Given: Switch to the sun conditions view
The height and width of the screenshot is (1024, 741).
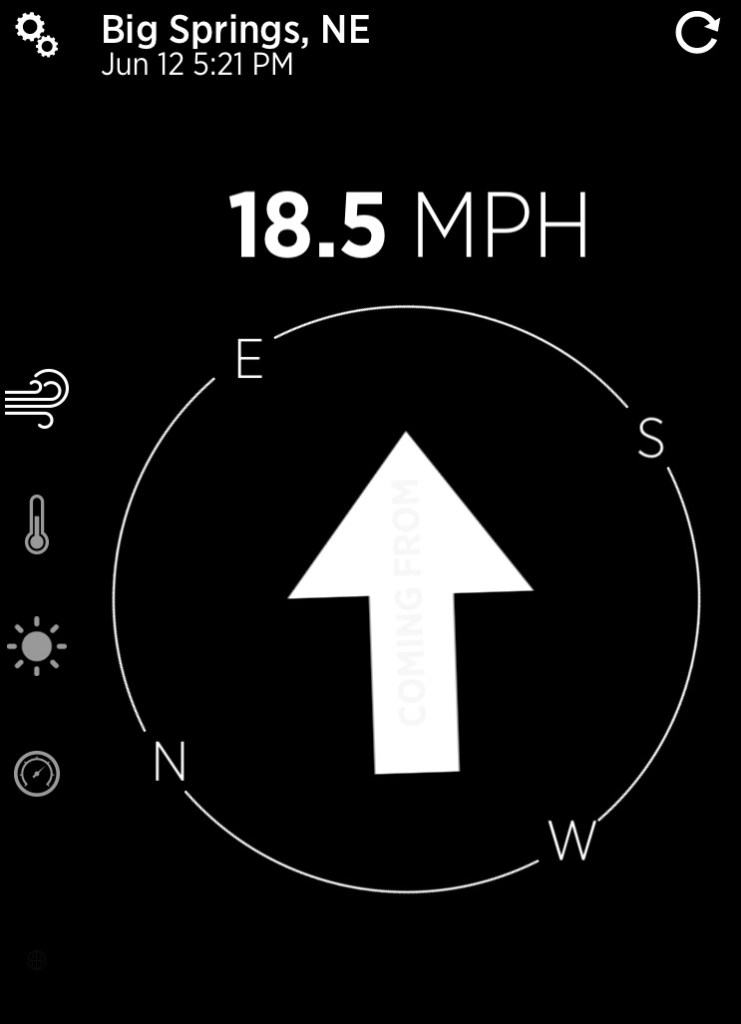Looking at the screenshot, I should (37, 647).
